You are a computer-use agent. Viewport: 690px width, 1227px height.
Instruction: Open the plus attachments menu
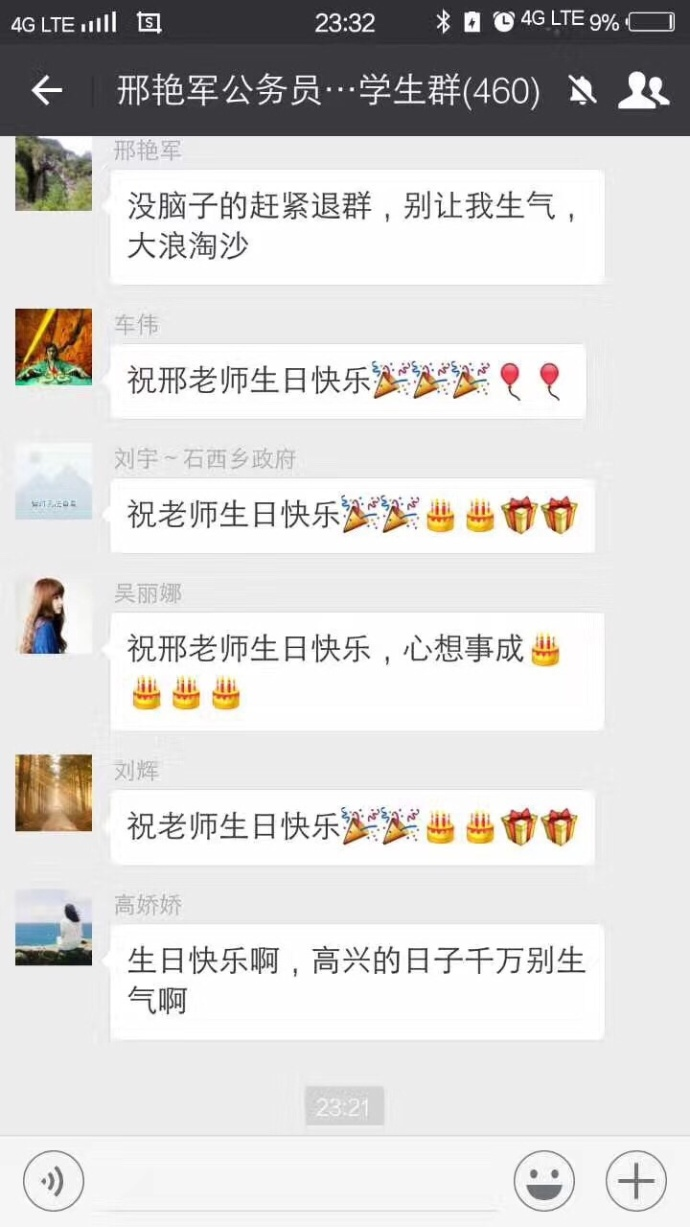[636, 1181]
